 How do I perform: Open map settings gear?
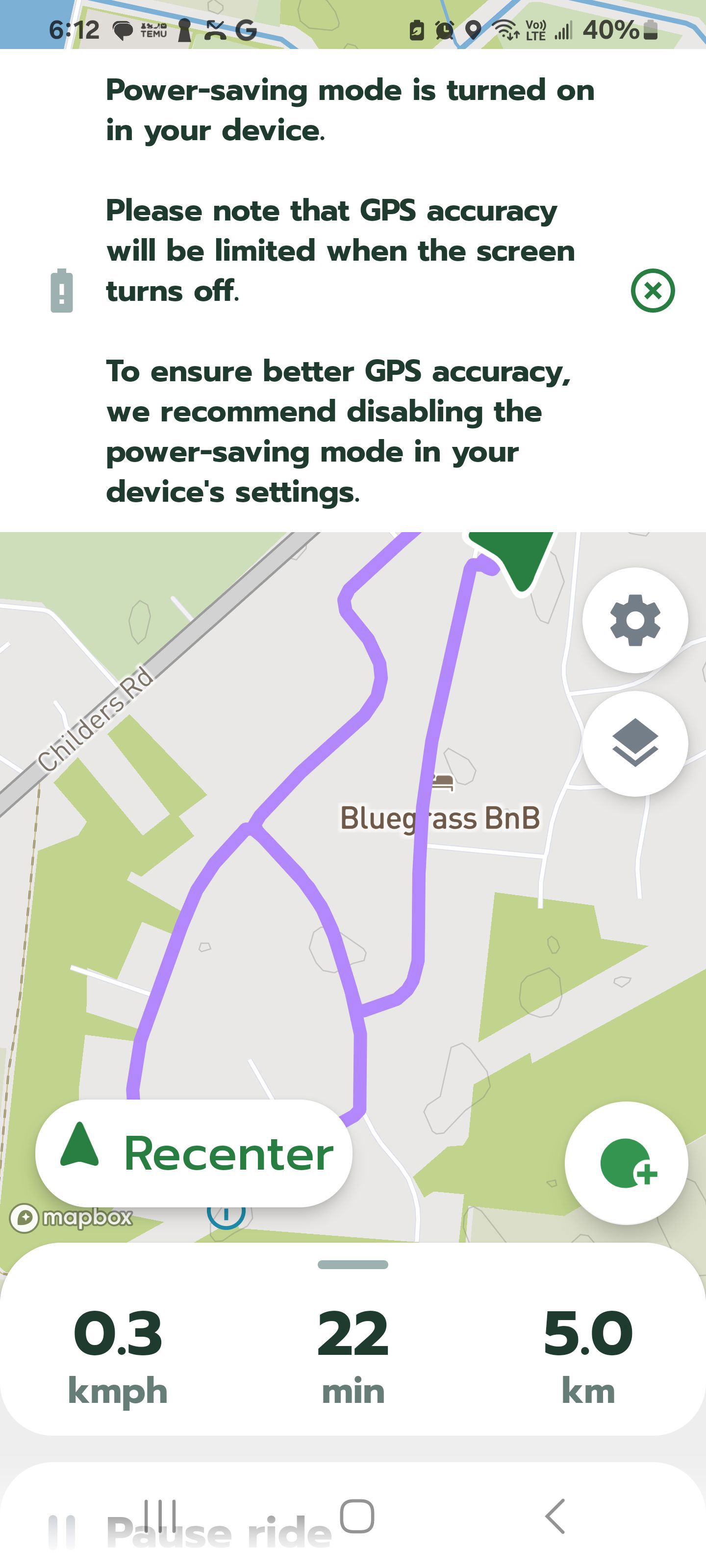(x=635, y=620)
